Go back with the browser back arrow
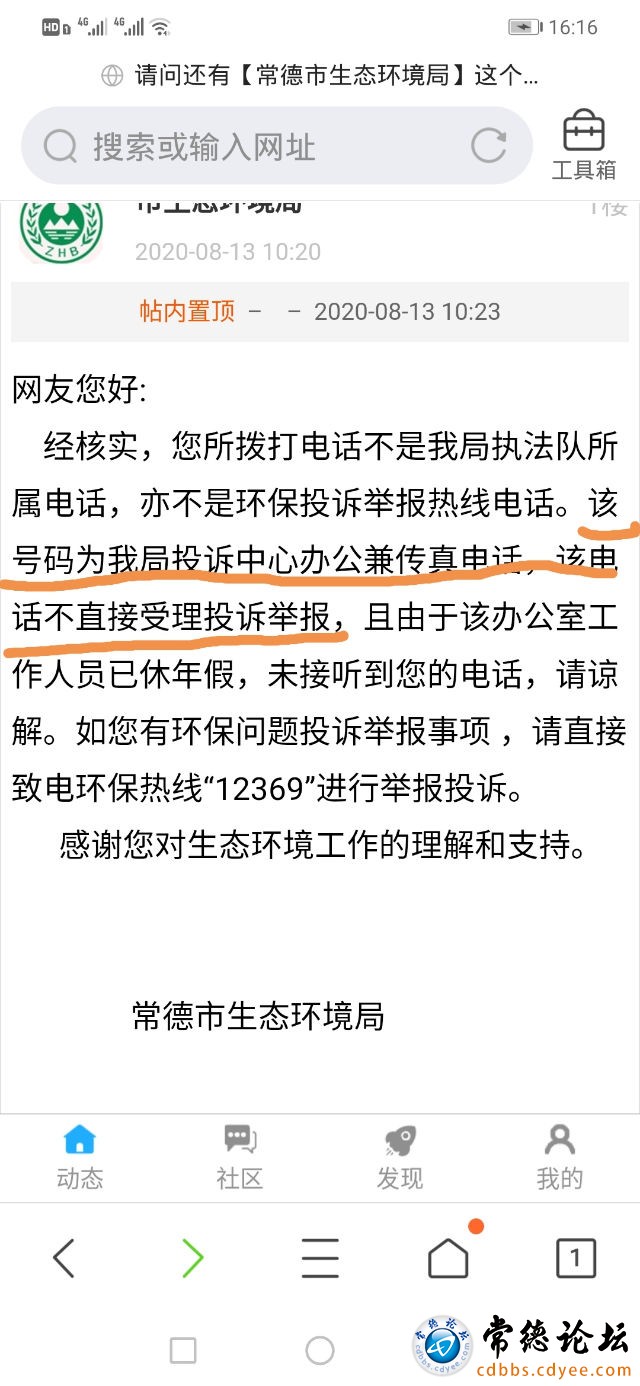 click(x=64, y=1258)
